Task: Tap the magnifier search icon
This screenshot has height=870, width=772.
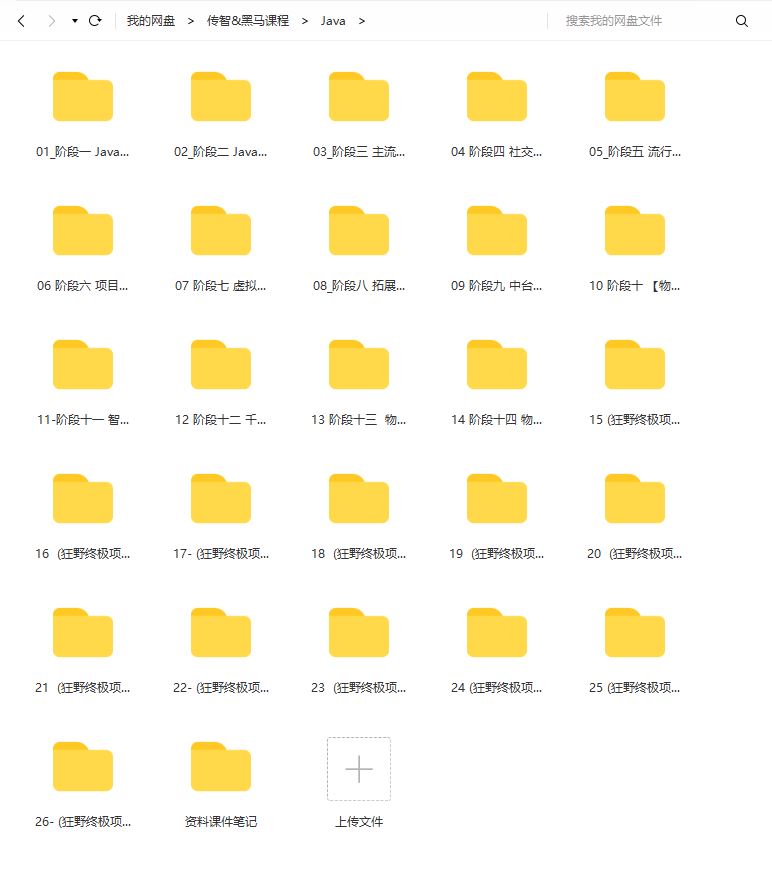Action: point(742,20)
